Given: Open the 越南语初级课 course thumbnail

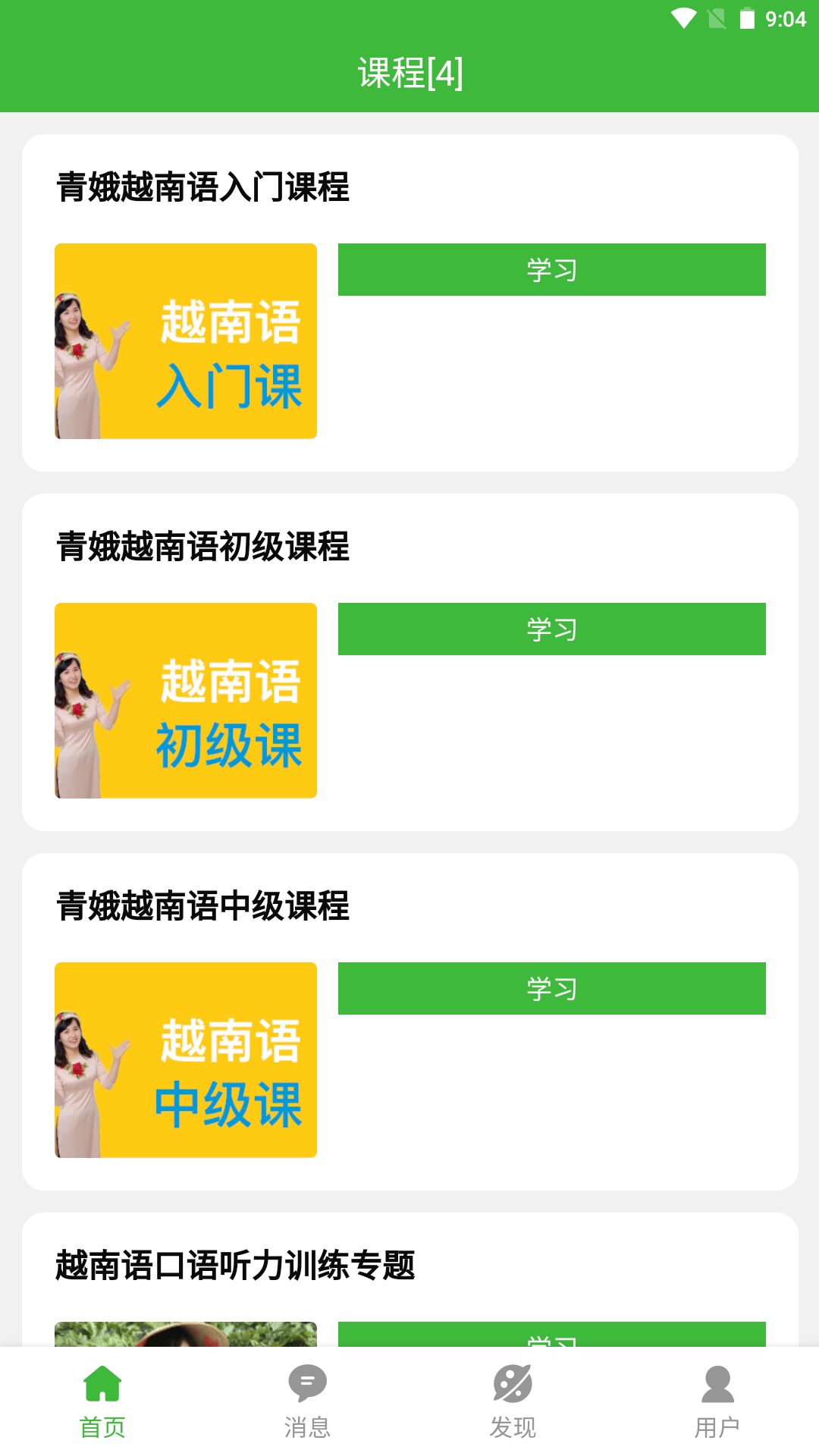Looking at the screenshot, I should (x=185, y=700).
